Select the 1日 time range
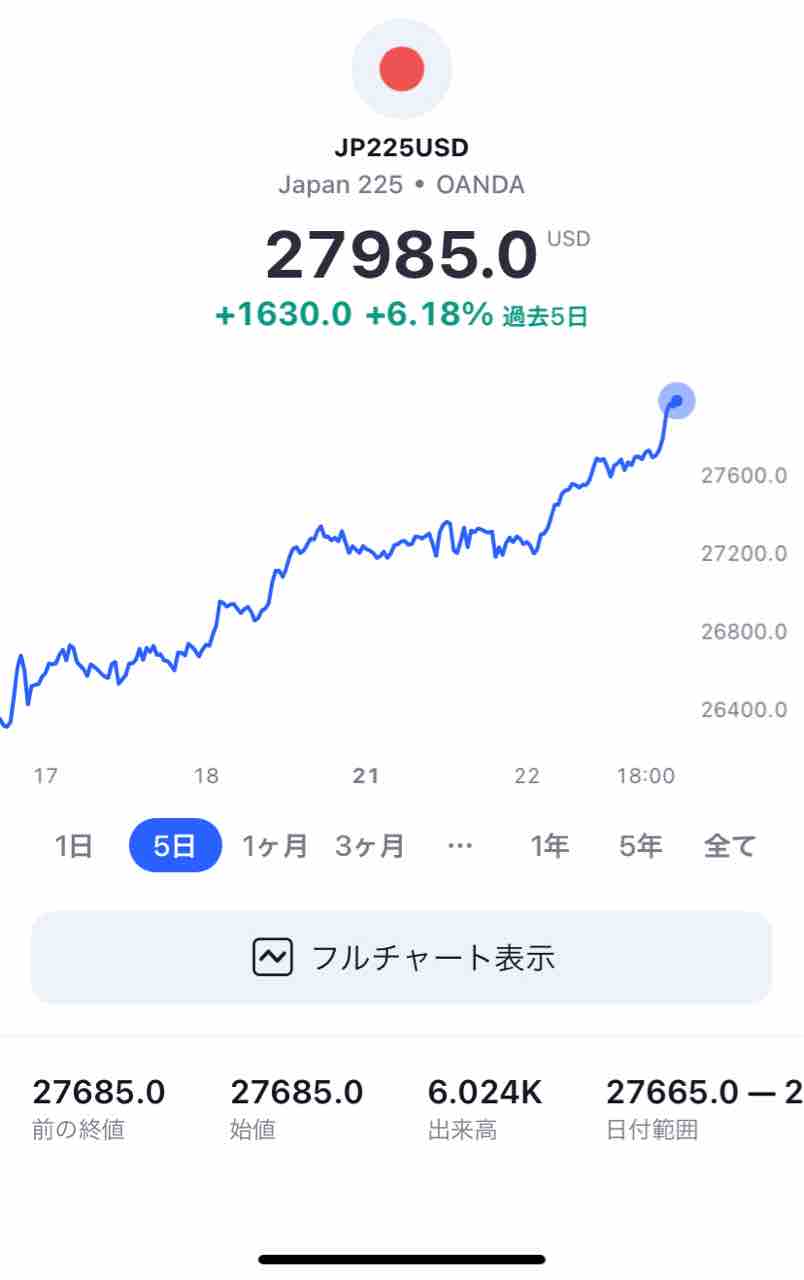 (x=74, y=846)
